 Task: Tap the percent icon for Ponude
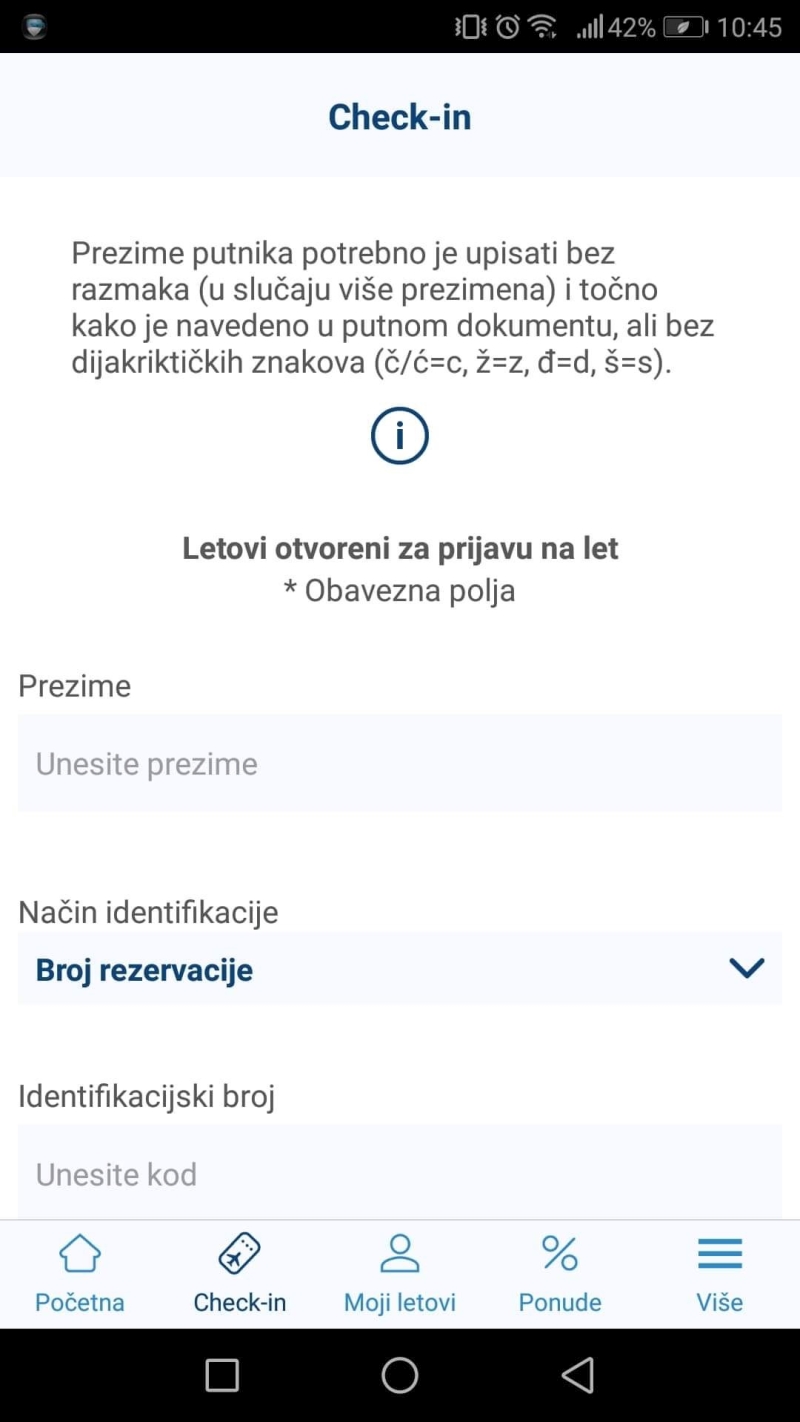pyautogui.click(x=559, y=1253)
